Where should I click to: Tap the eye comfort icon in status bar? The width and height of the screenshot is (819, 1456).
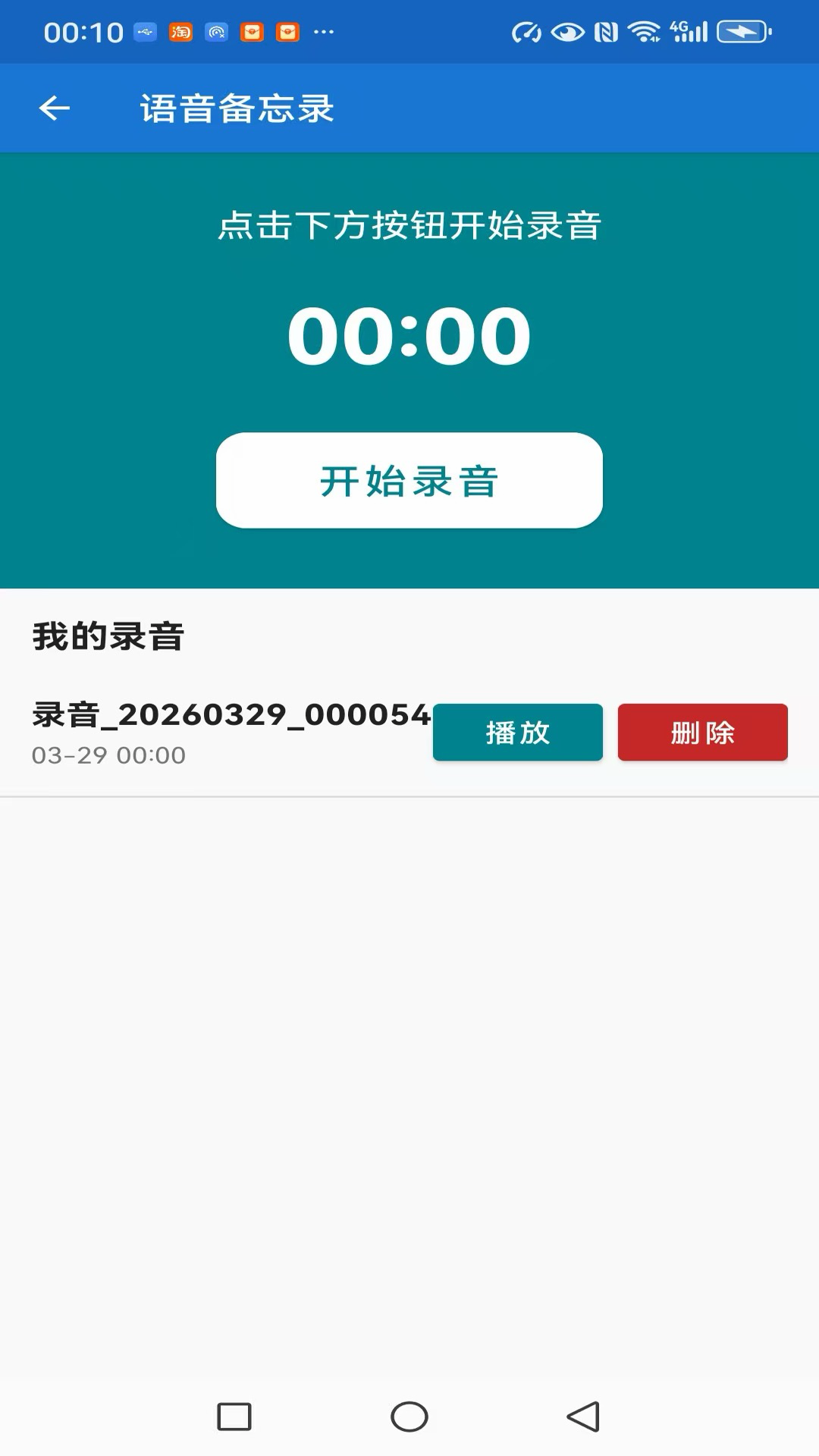click(569, 33)
